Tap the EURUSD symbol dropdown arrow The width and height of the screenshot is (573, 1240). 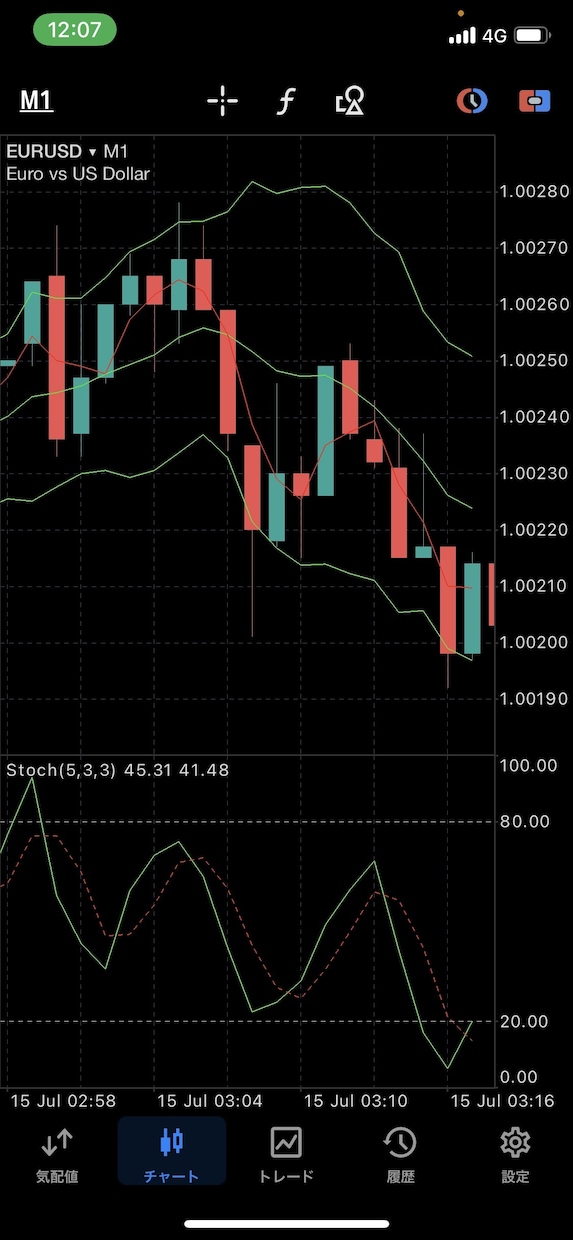[x=92, y=152]
